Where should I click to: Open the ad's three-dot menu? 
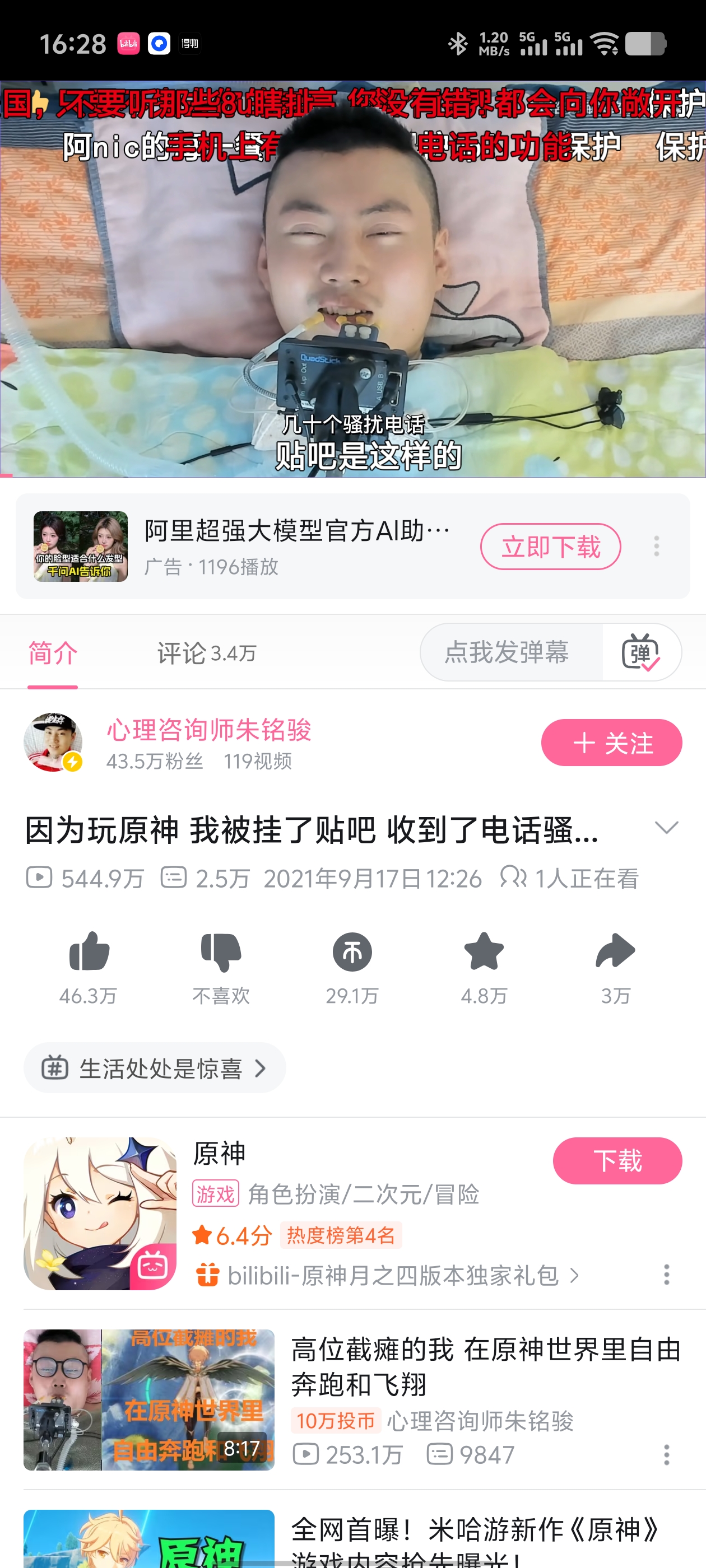click(x=656, y=546)
